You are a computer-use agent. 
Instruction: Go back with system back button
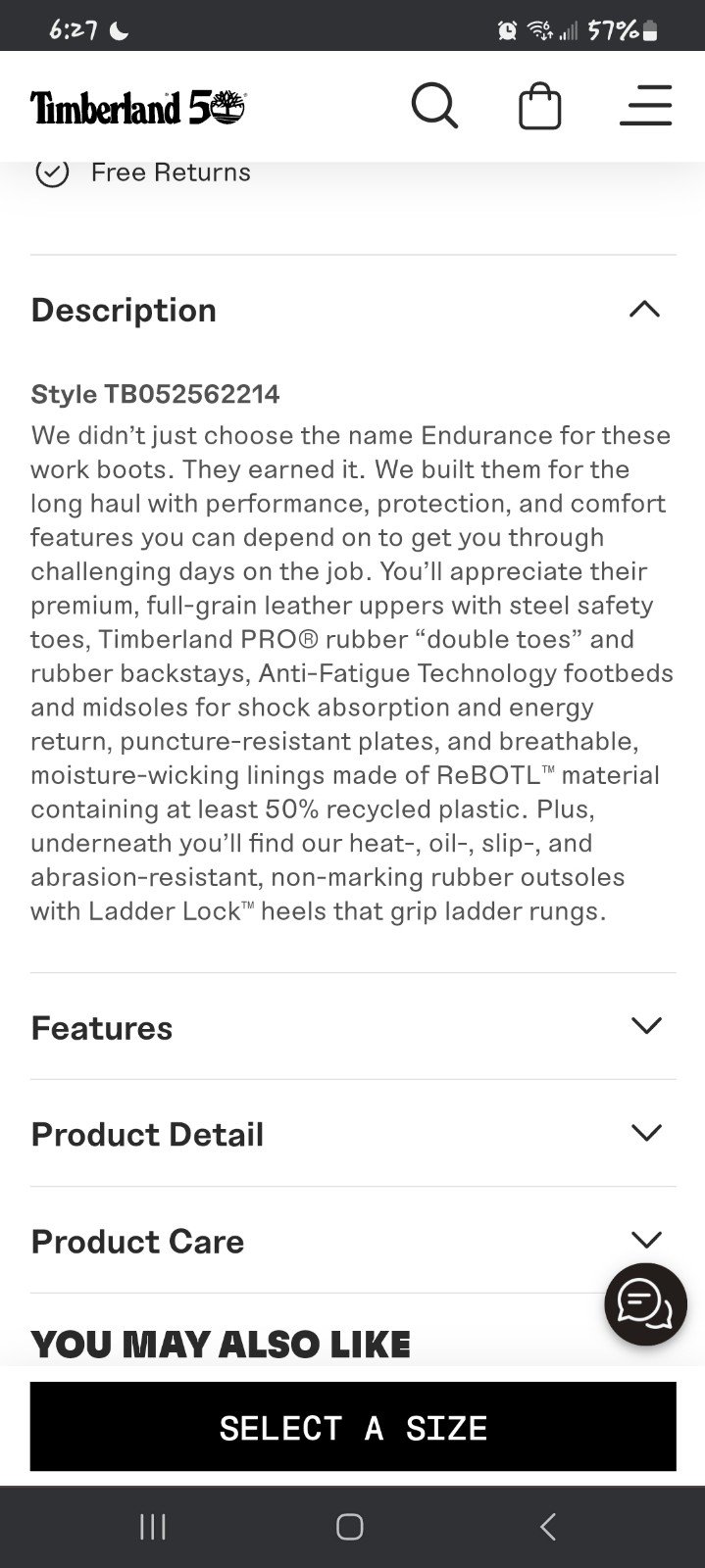click(x=548, y=1526)
